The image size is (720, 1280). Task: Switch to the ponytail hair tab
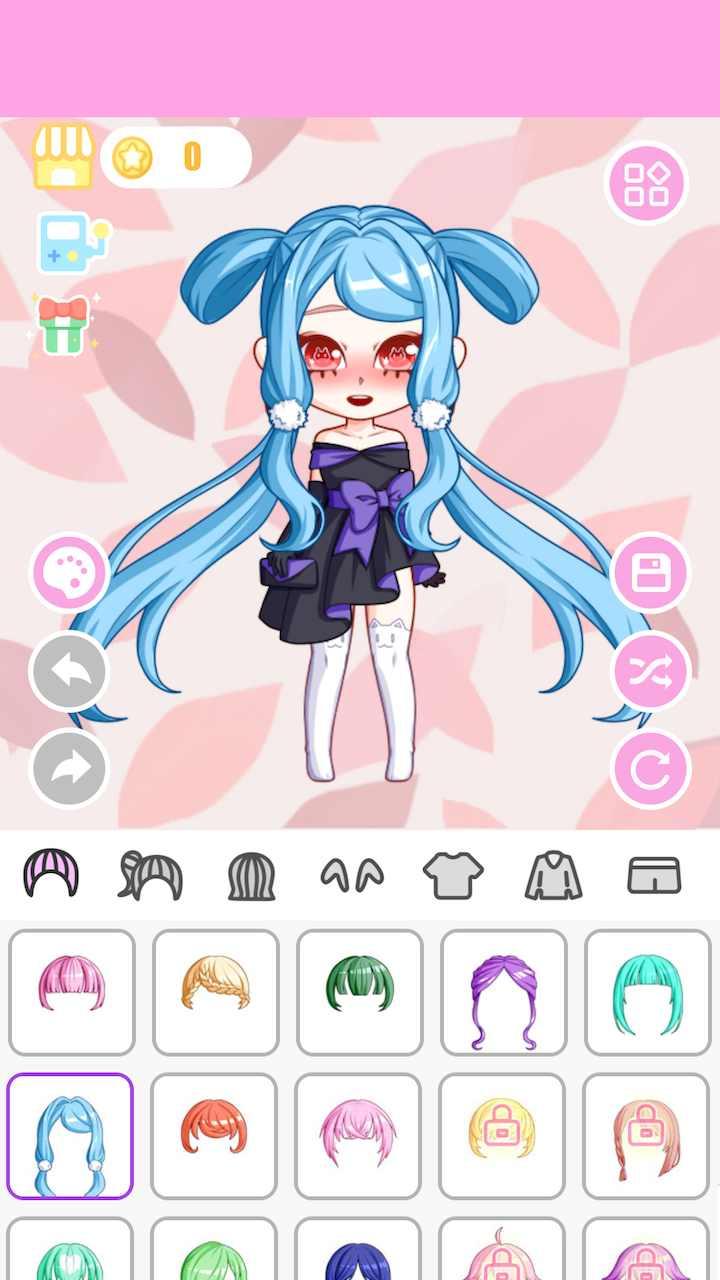(x=151, y=874)
